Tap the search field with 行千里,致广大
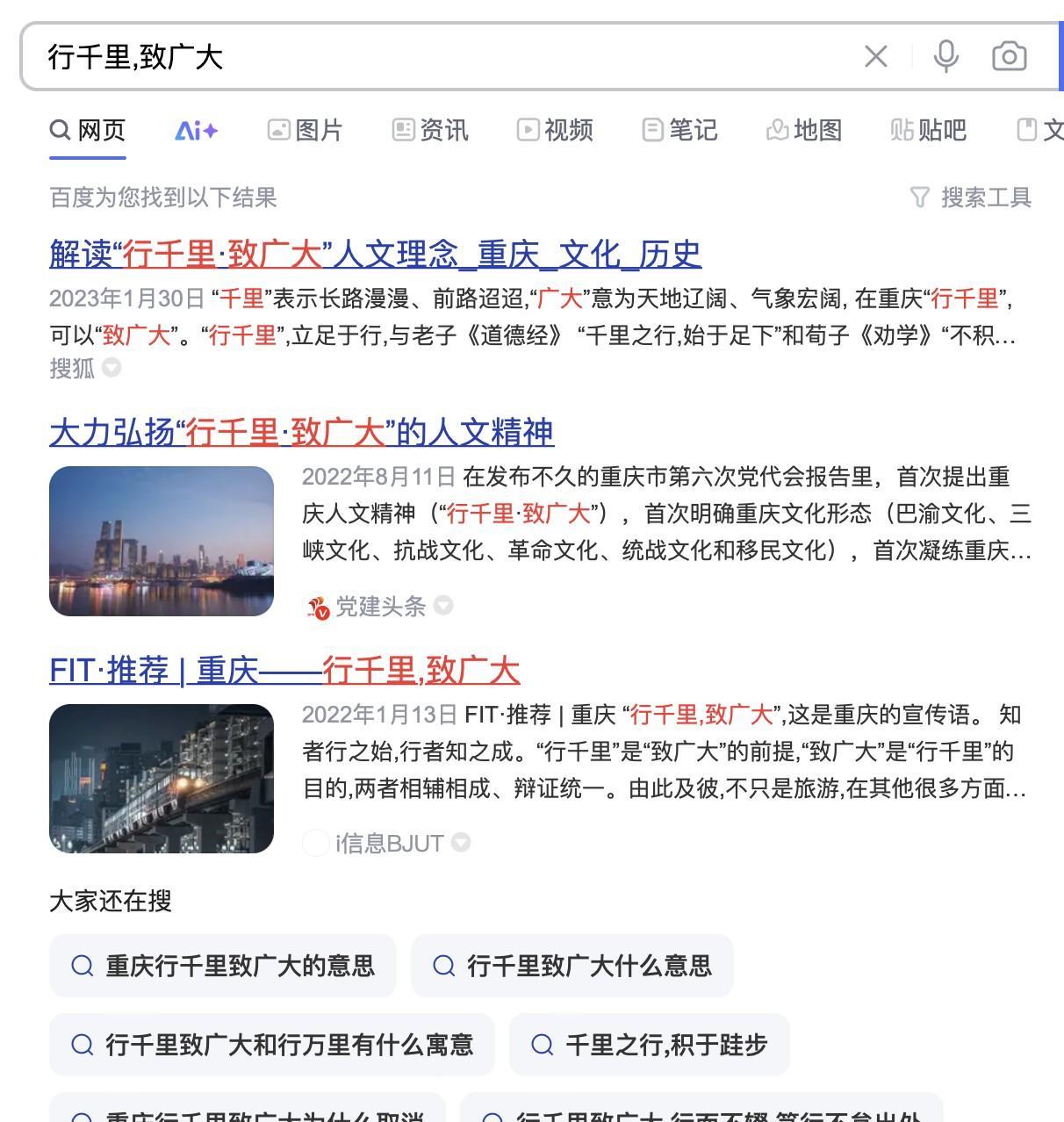Screen dimensions: 1064x1122 tap(439, 57)
